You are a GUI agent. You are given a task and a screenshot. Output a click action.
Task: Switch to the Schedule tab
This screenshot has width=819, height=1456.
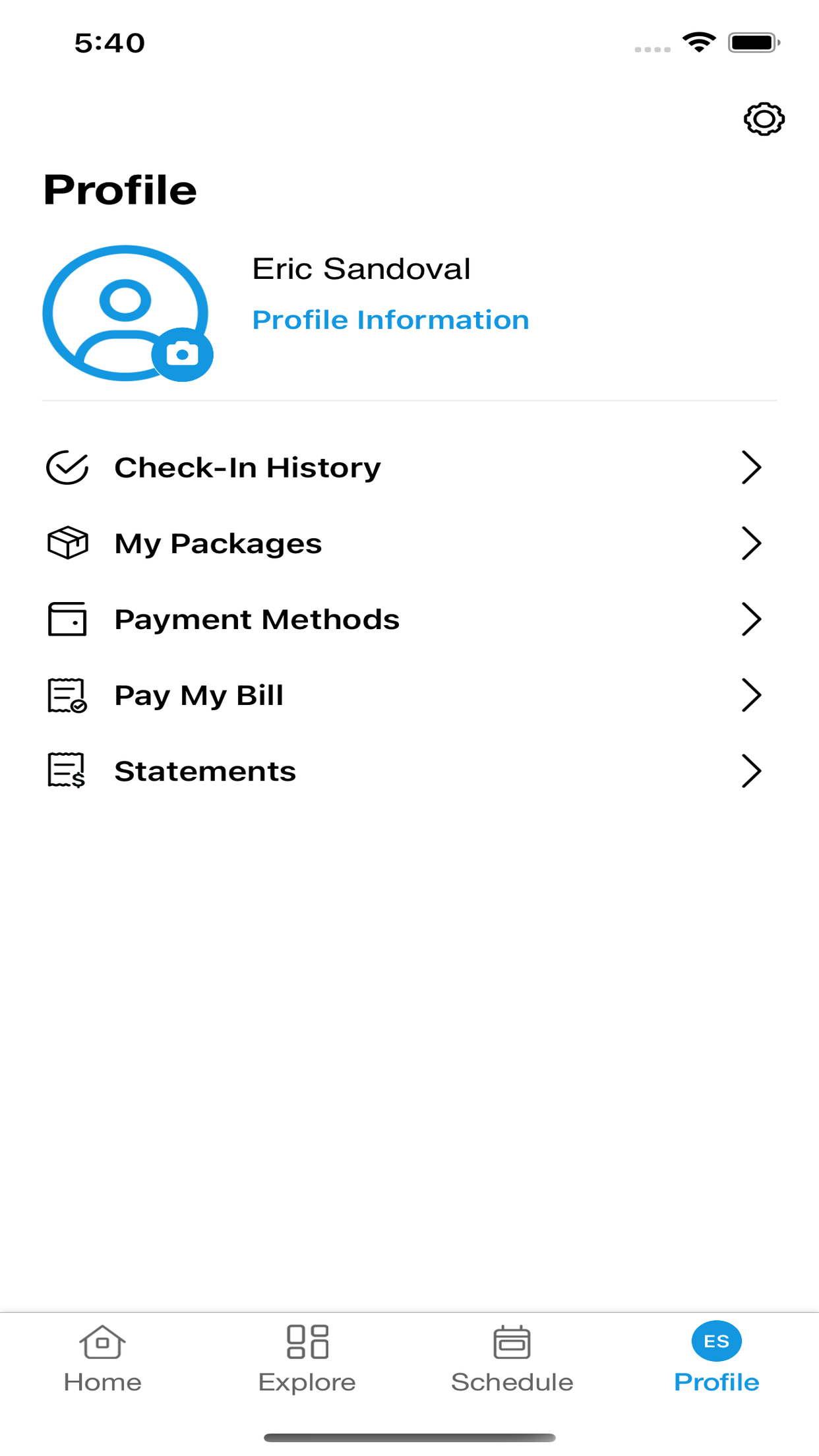pyautogui.click(x=512, y=1360)
